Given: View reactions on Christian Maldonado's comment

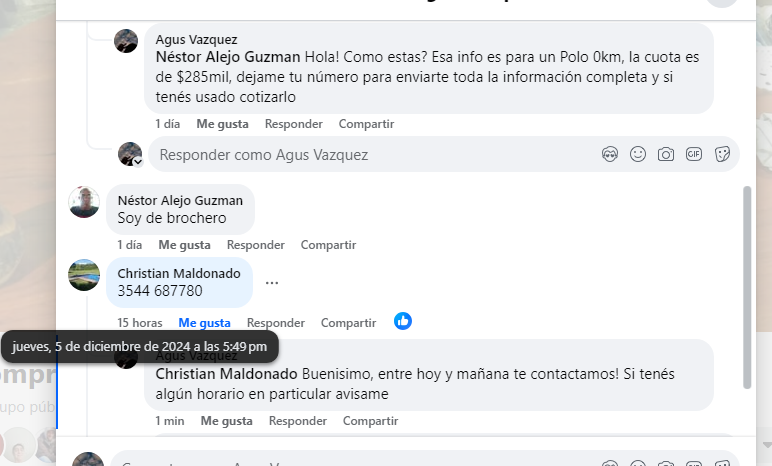Looking at the screenshot, I should pyautogui.click(x=403, y=321).
